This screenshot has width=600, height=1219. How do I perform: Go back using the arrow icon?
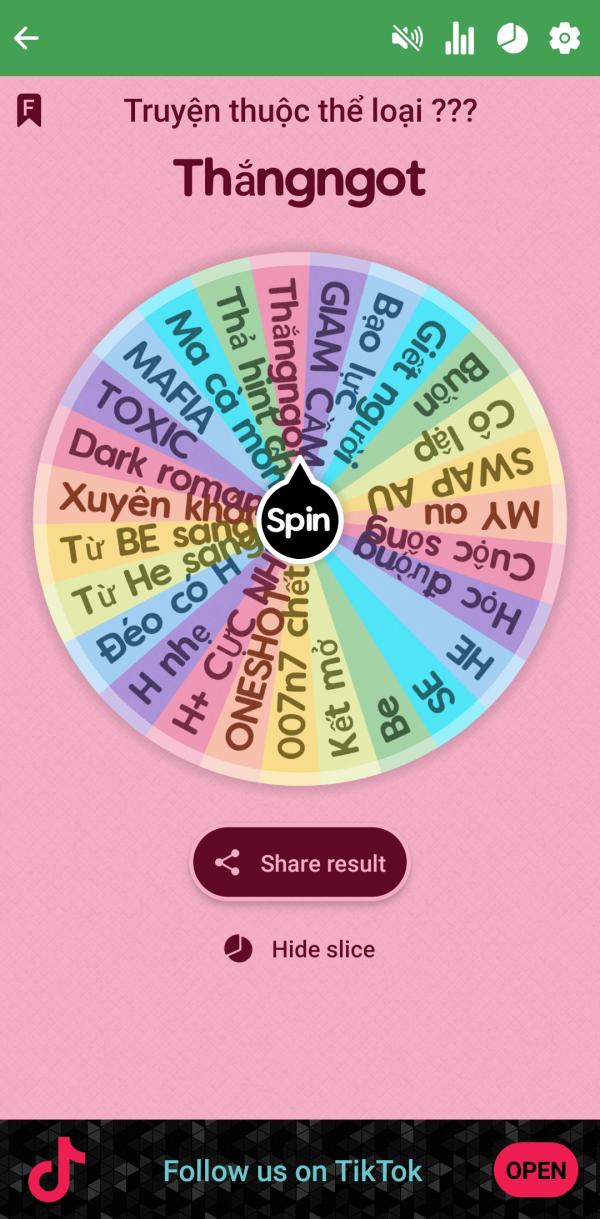coord(26,38)
